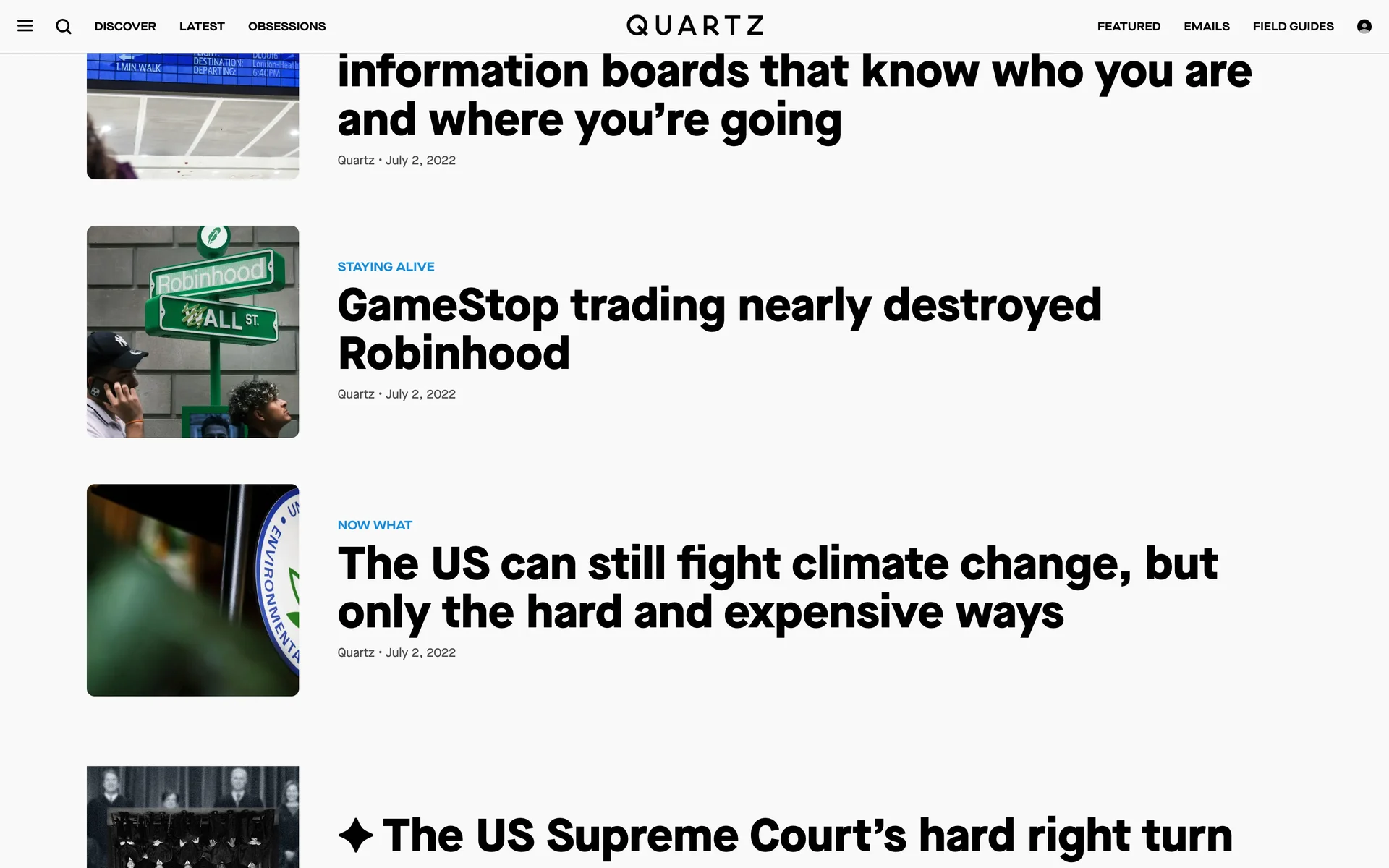Switch to the Latest section
1389x868 pixels.
pos(202,26)
